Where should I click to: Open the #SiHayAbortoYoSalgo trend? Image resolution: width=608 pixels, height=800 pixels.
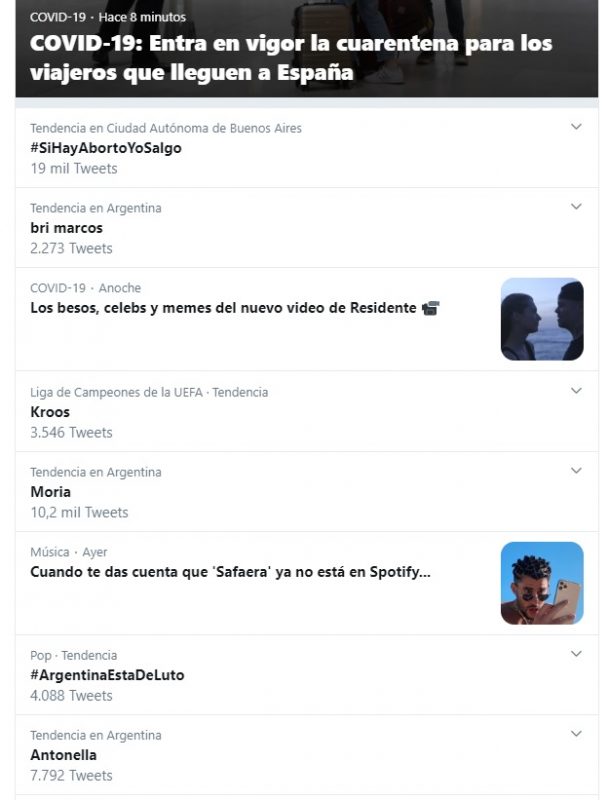(x=106, y=148)
